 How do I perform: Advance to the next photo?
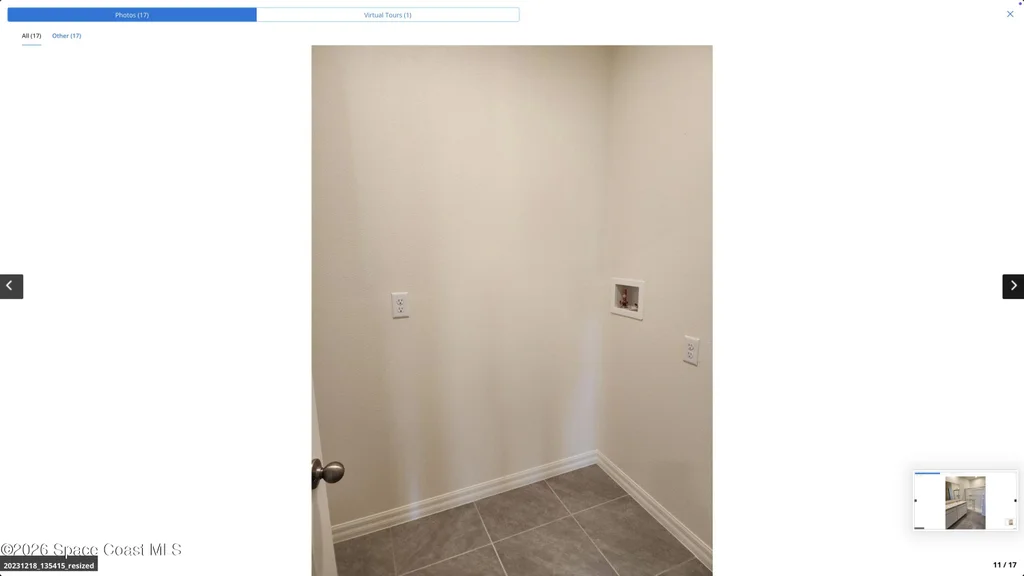click(x=1013, y=286)
